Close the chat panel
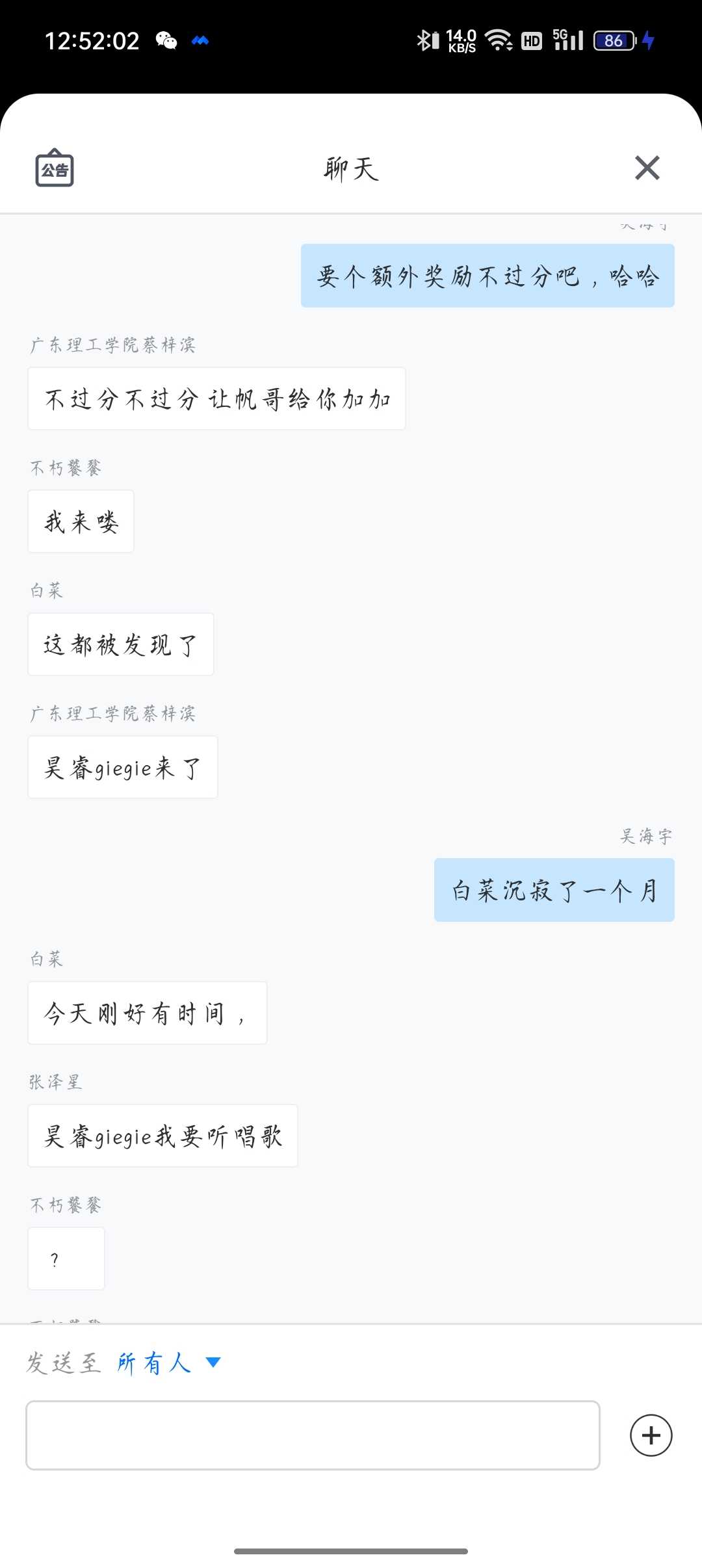Image resolution: width=702 pixels, height=1568 pixels. point(647,168)
